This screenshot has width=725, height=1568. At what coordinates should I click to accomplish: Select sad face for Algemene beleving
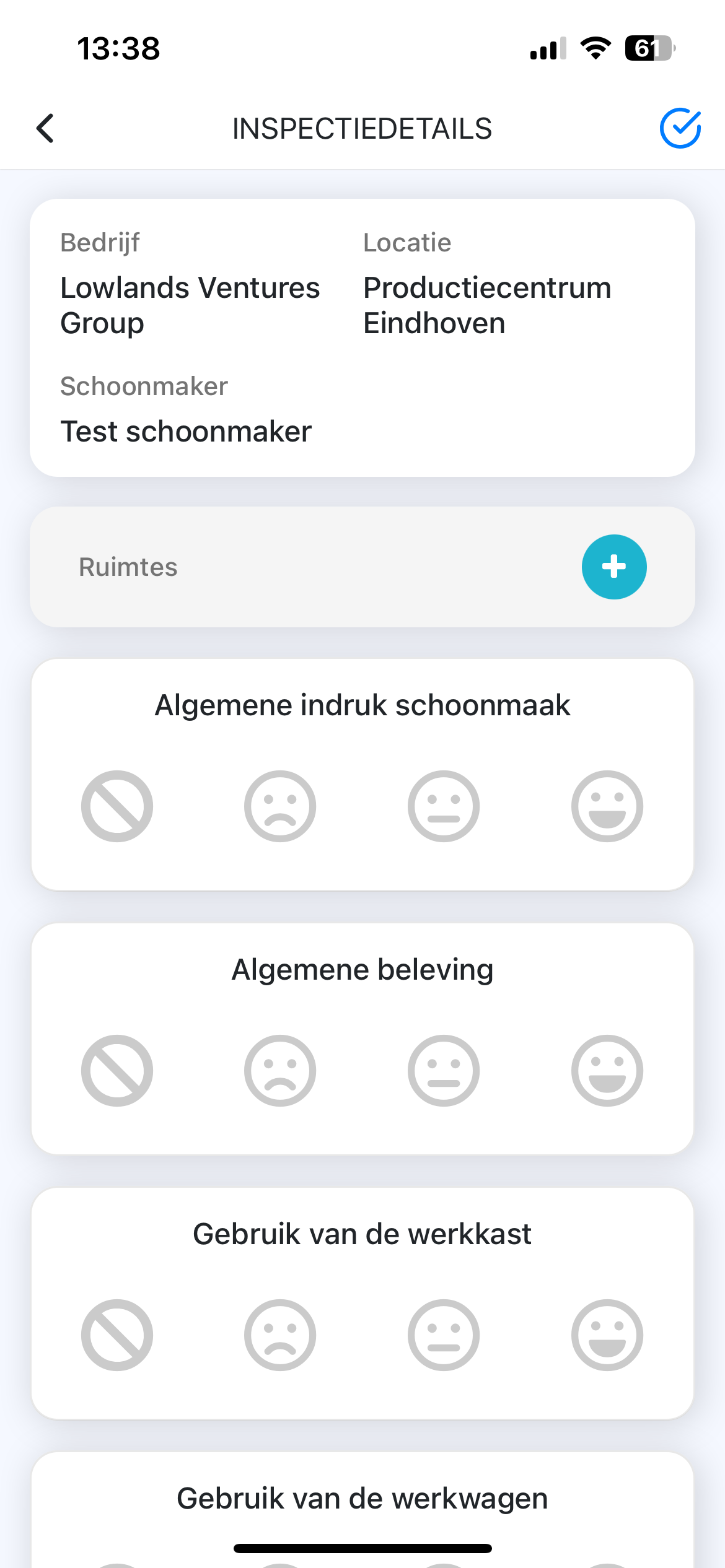pos(280,1070)
